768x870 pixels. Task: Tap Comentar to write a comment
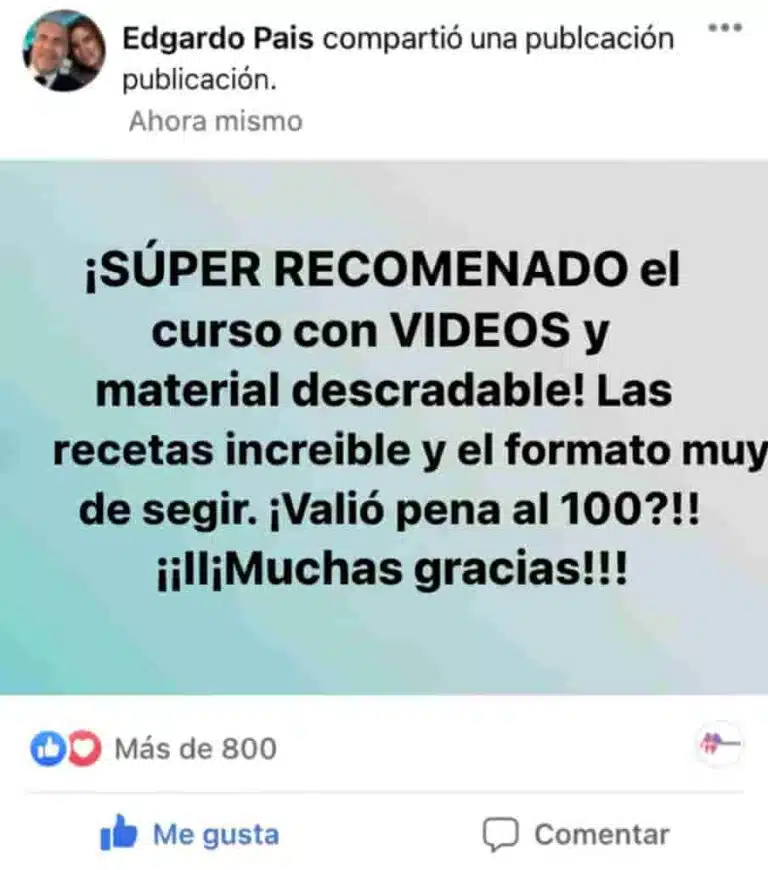click(576, 834)
